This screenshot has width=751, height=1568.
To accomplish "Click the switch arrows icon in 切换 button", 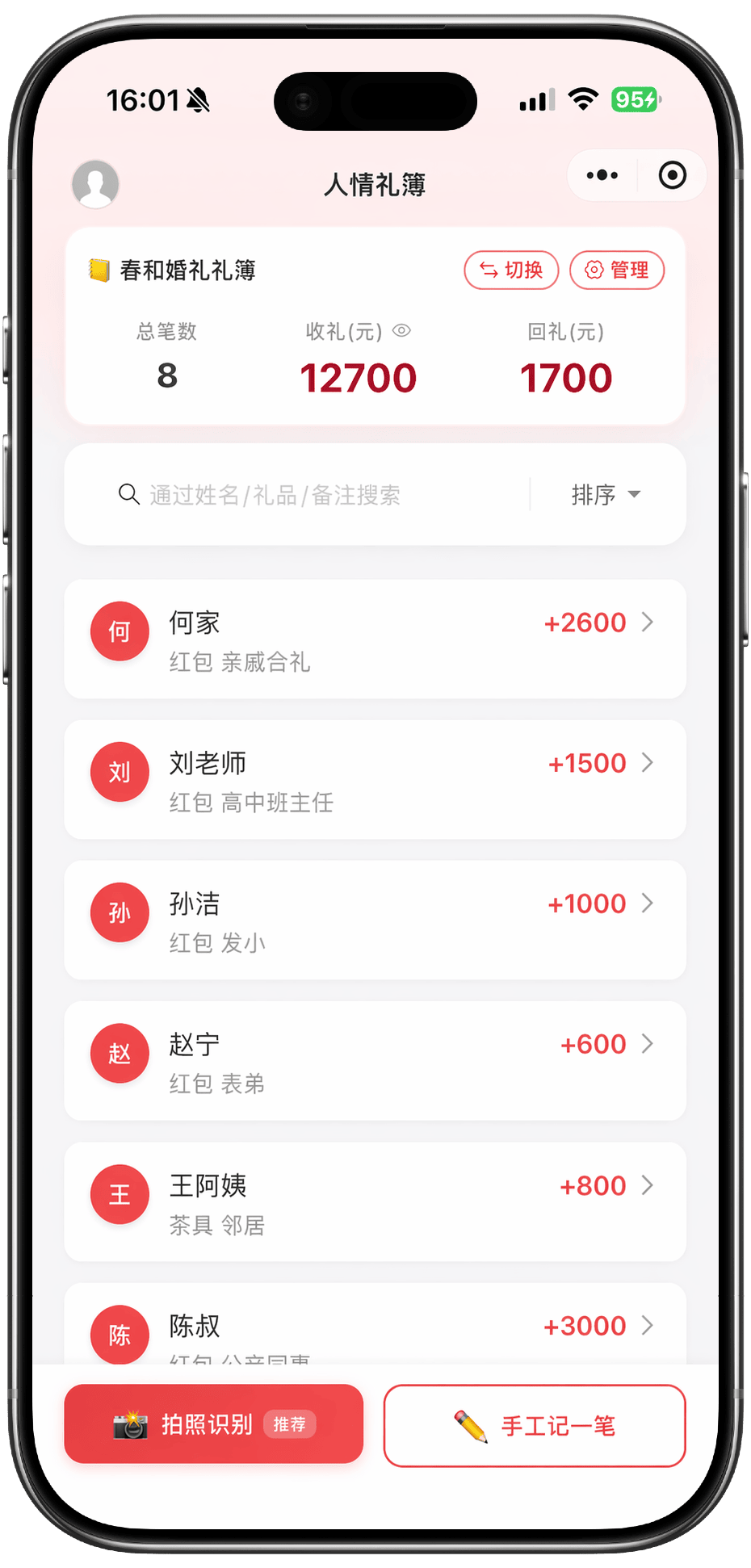I will 491,270.
